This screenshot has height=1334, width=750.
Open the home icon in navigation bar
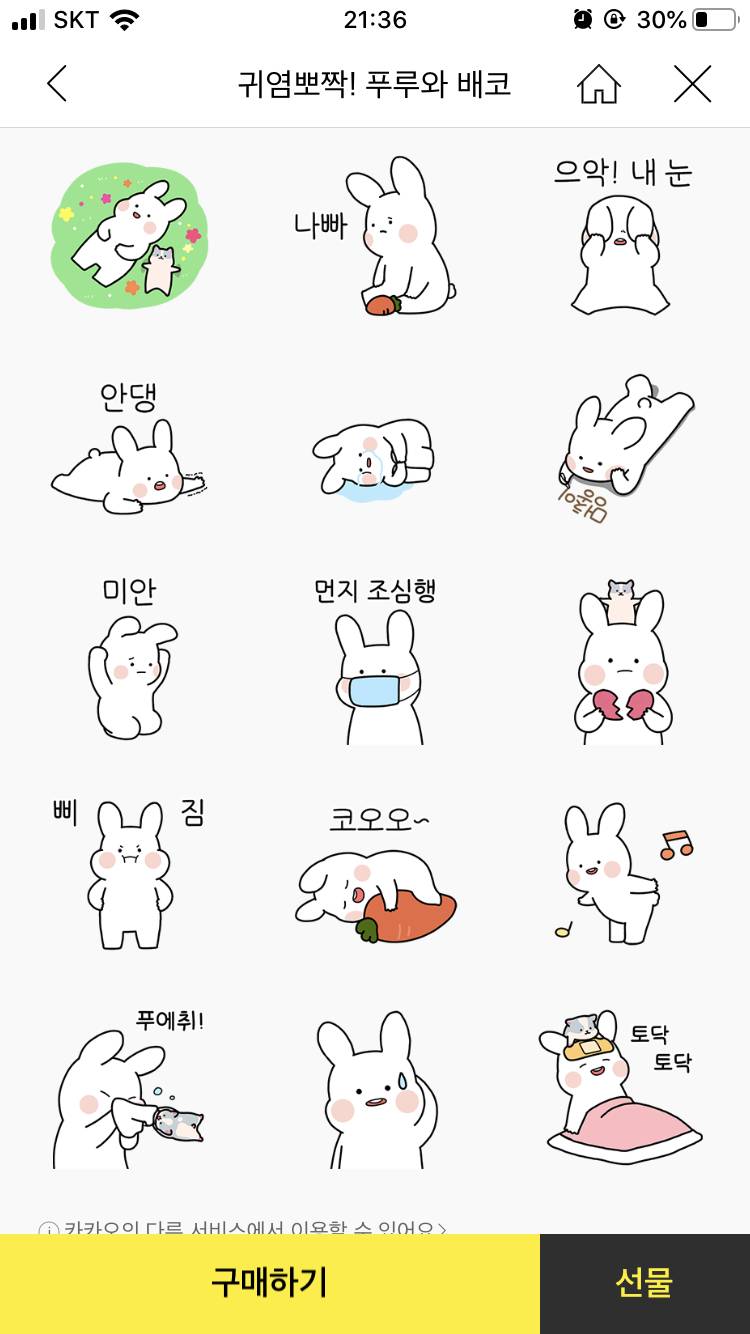click(597, 85)
